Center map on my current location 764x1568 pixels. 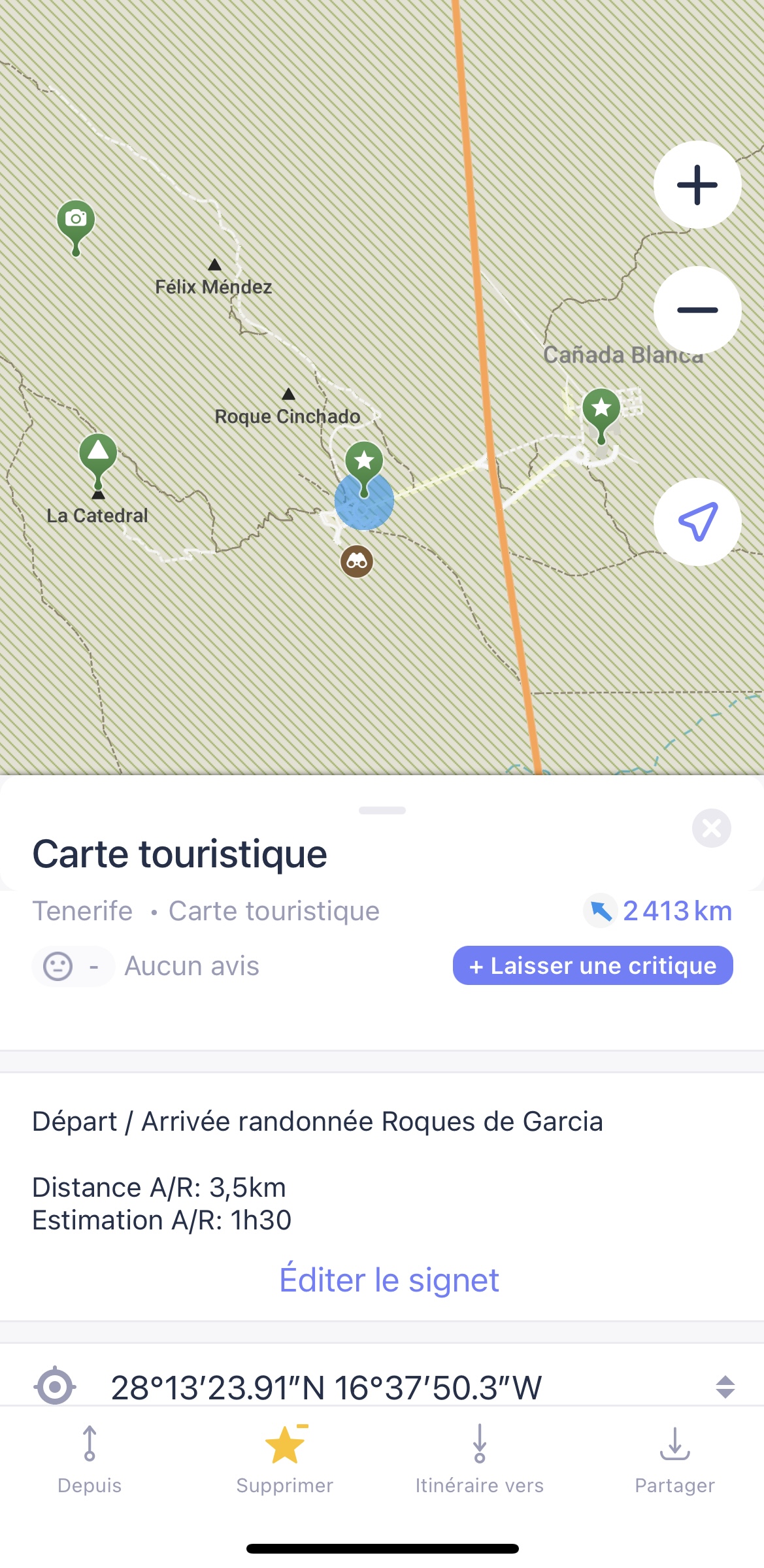pos(697,522)
